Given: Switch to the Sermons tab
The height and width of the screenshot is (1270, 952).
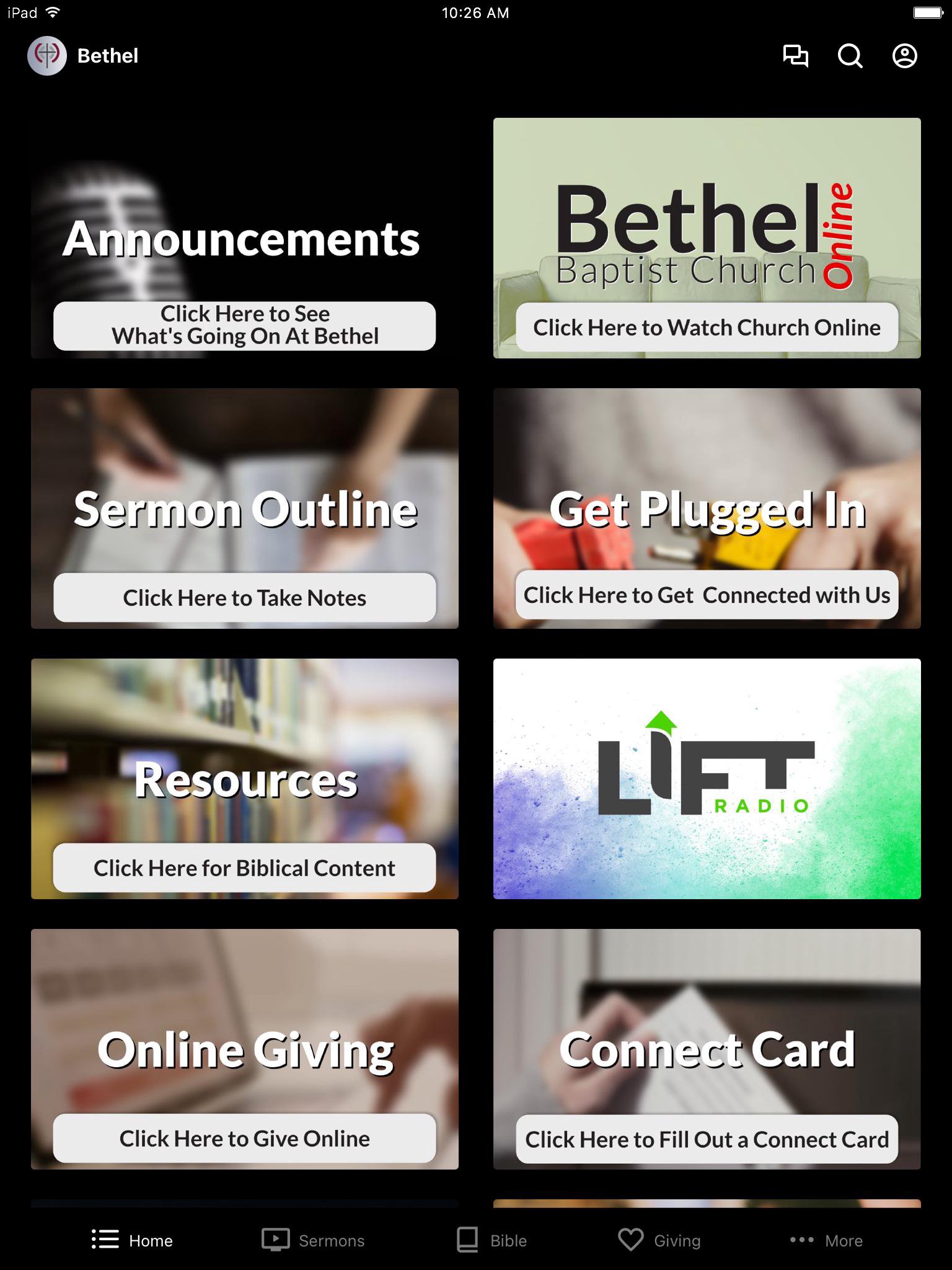Looking at the screenshot, I should [313, 1240].
